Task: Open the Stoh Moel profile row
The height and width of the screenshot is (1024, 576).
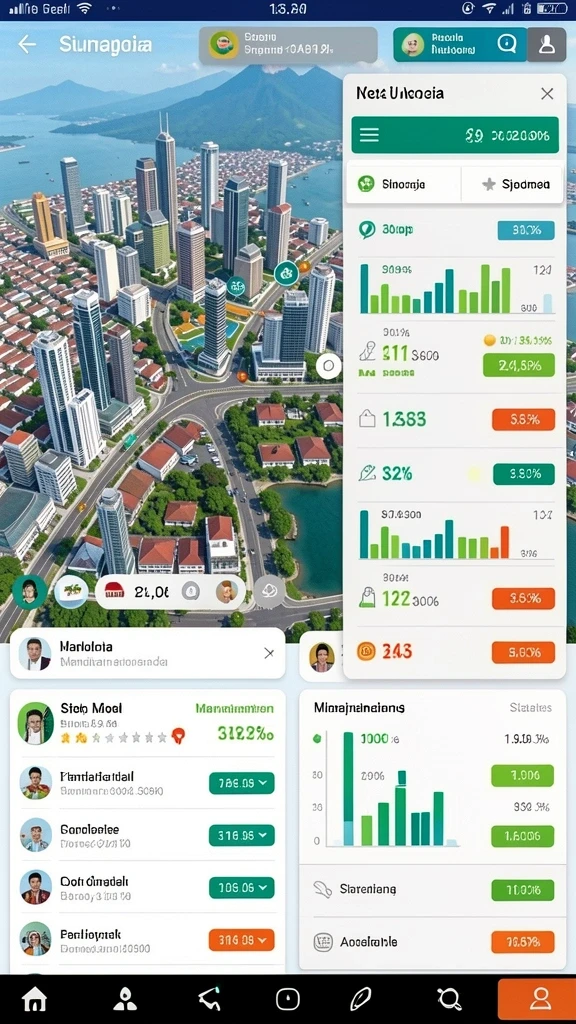Action: point(147,724)
